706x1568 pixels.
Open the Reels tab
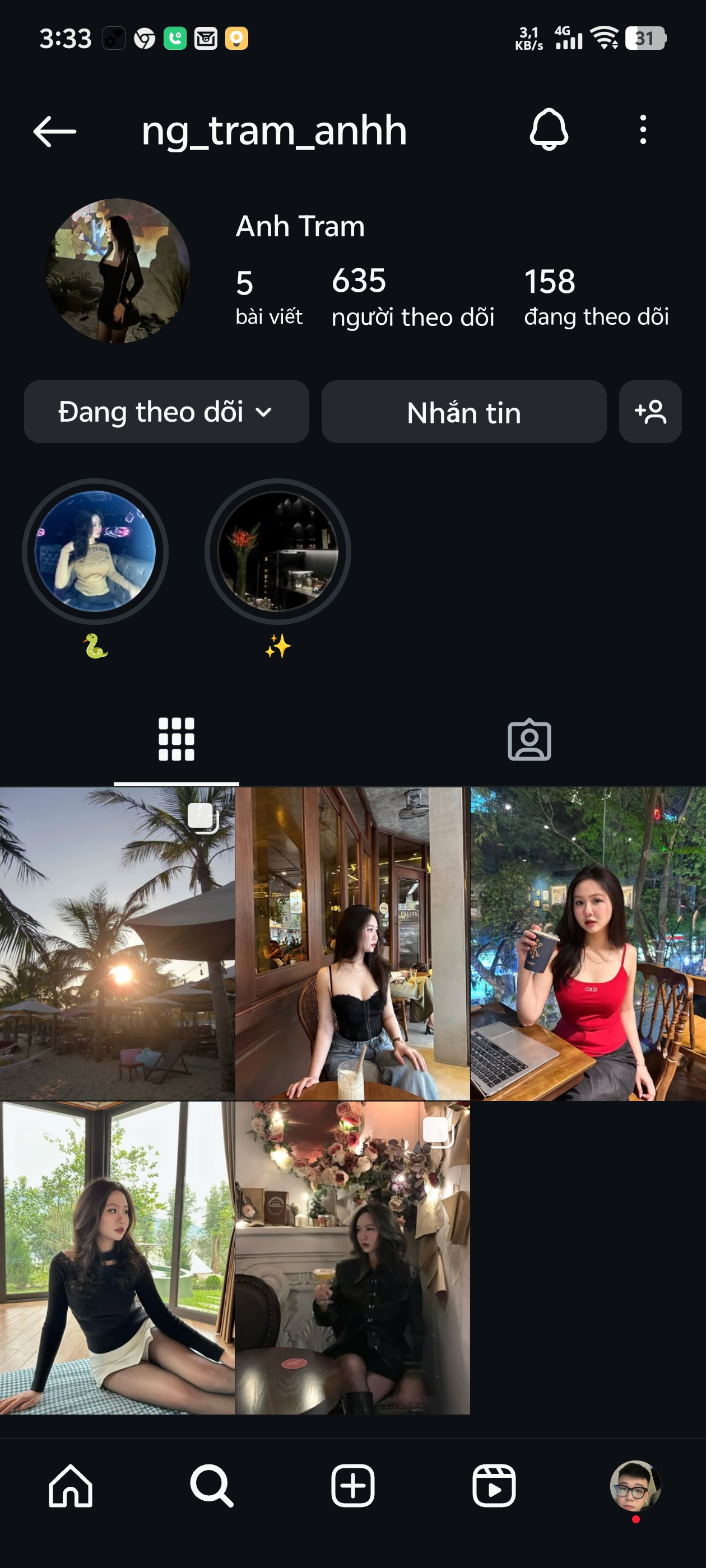pyautogui.click(x=494, y=1485)
